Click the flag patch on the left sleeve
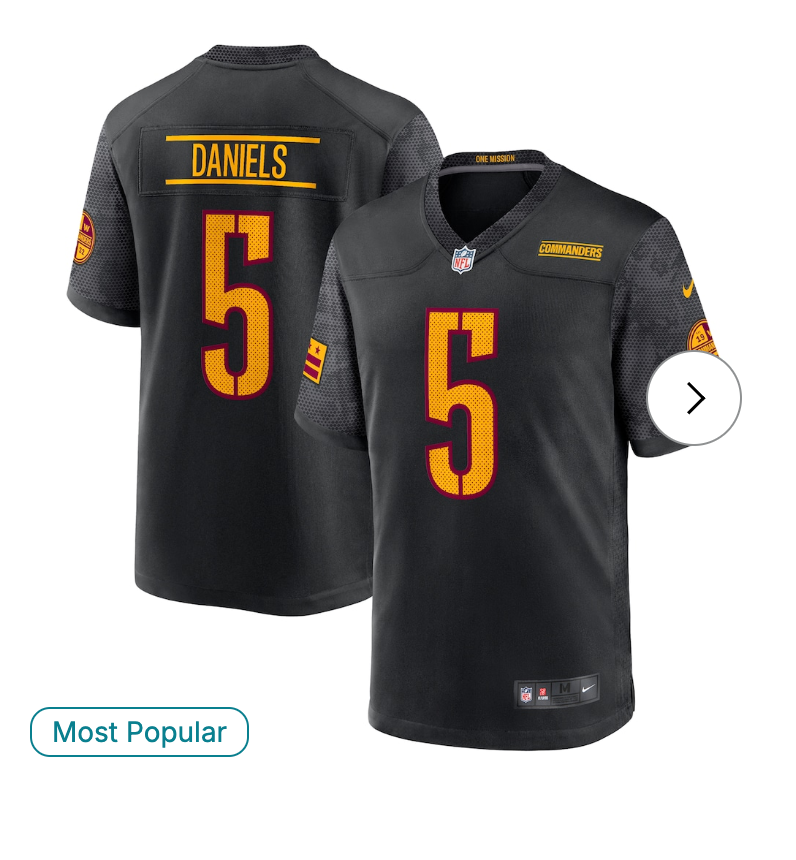 pyautogui.click(x=316, y=360)
